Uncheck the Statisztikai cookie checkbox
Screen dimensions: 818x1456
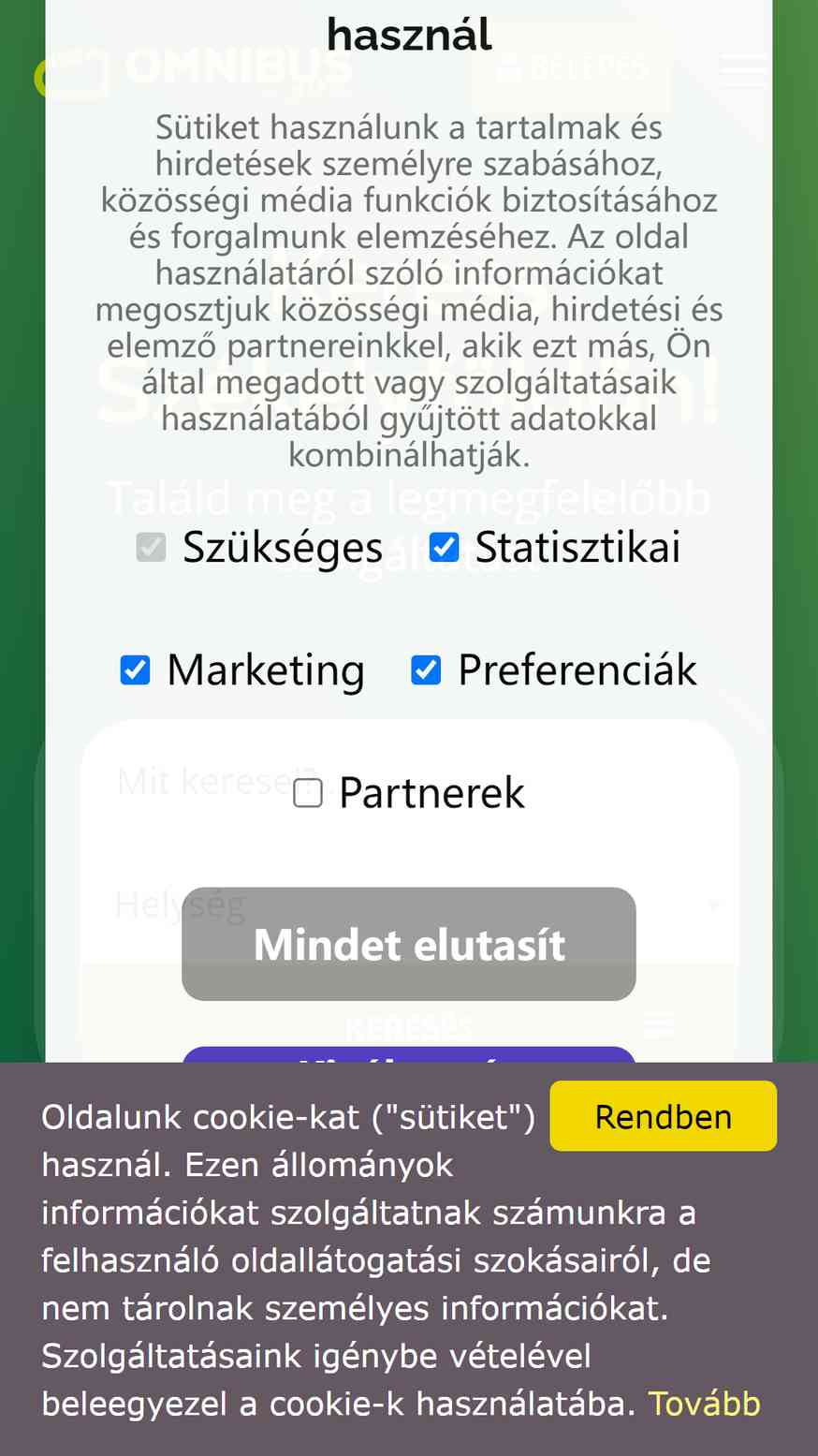(444, 548)
